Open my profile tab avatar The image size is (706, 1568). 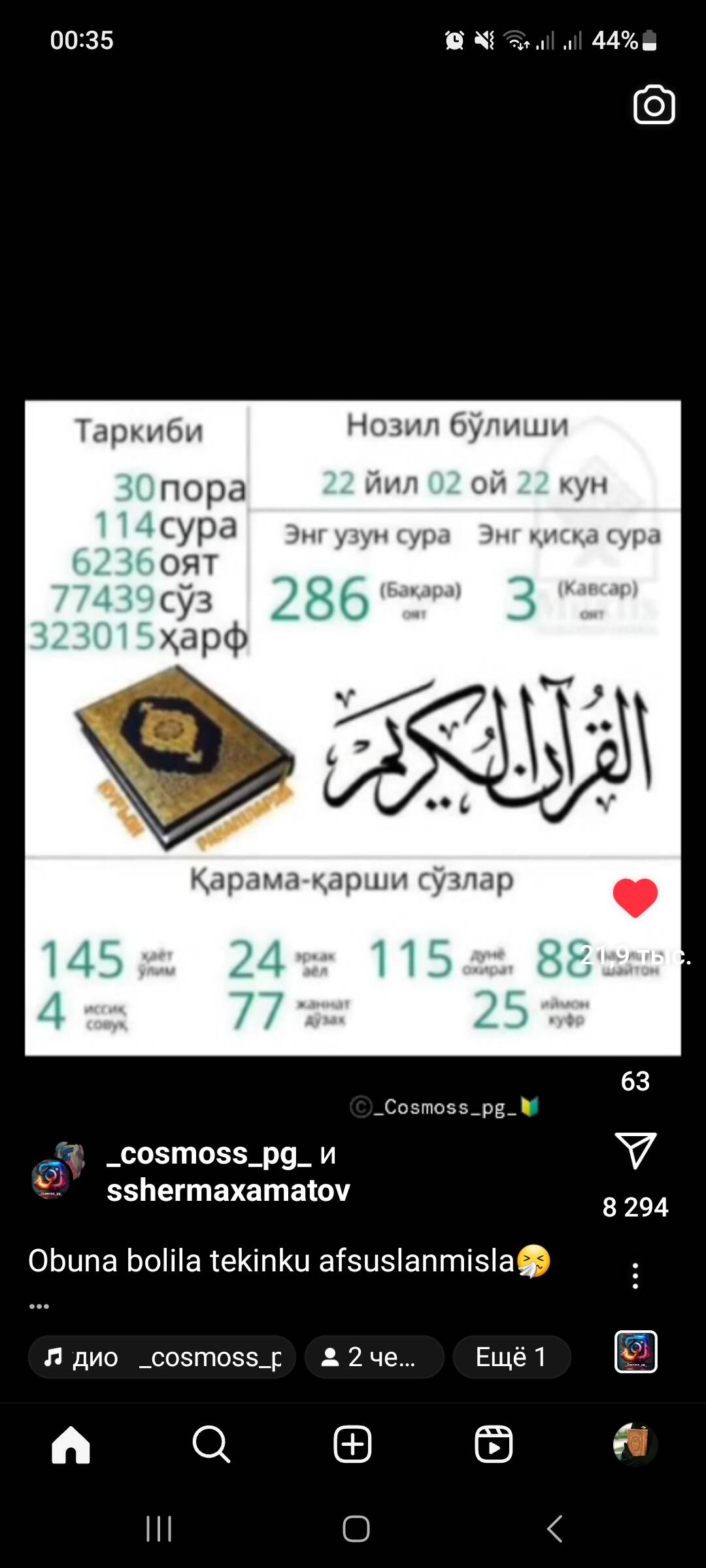pyautogui.click(x=635, y=1445)
